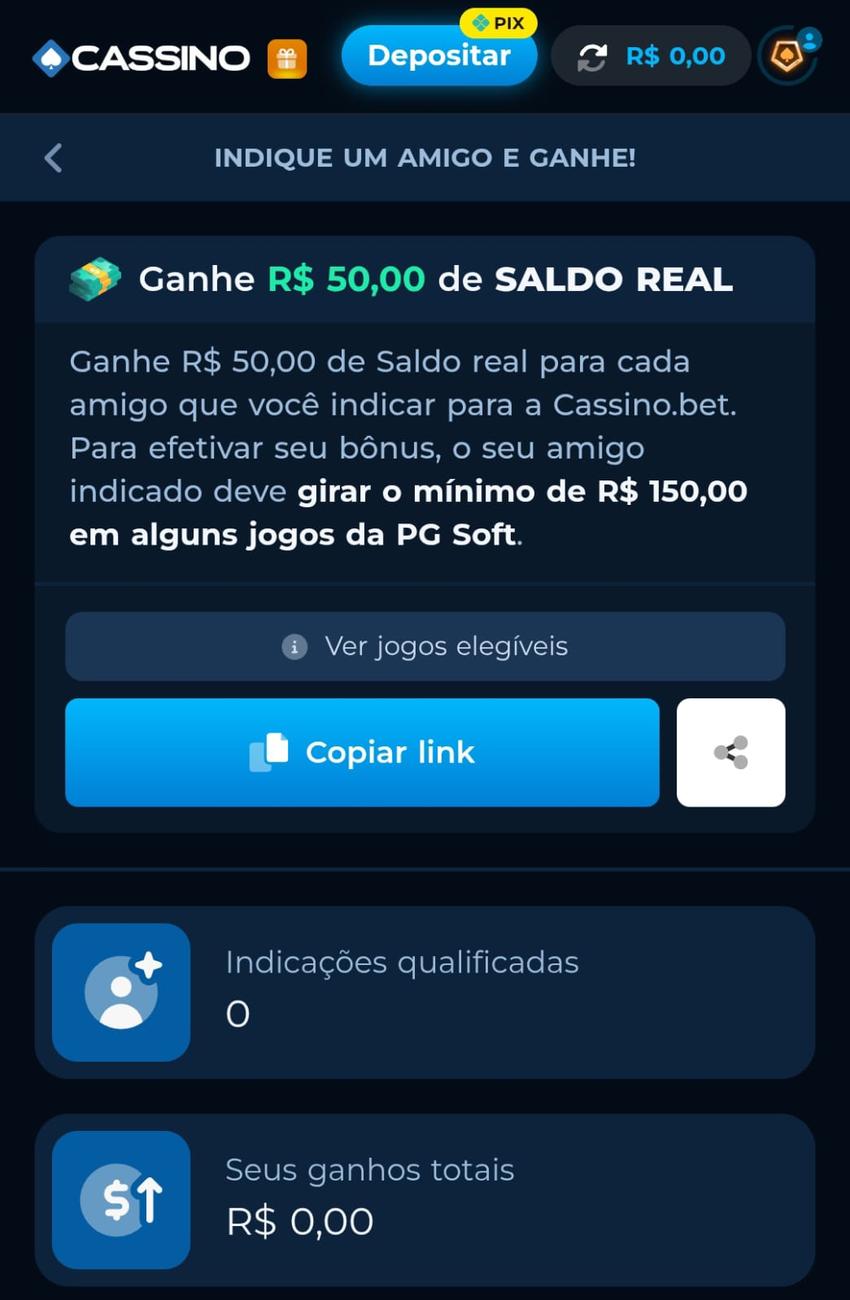Click the gift box icon next to CASSINO logo
This screenshot has height=1300, width=850.
(x=290, y=57)
